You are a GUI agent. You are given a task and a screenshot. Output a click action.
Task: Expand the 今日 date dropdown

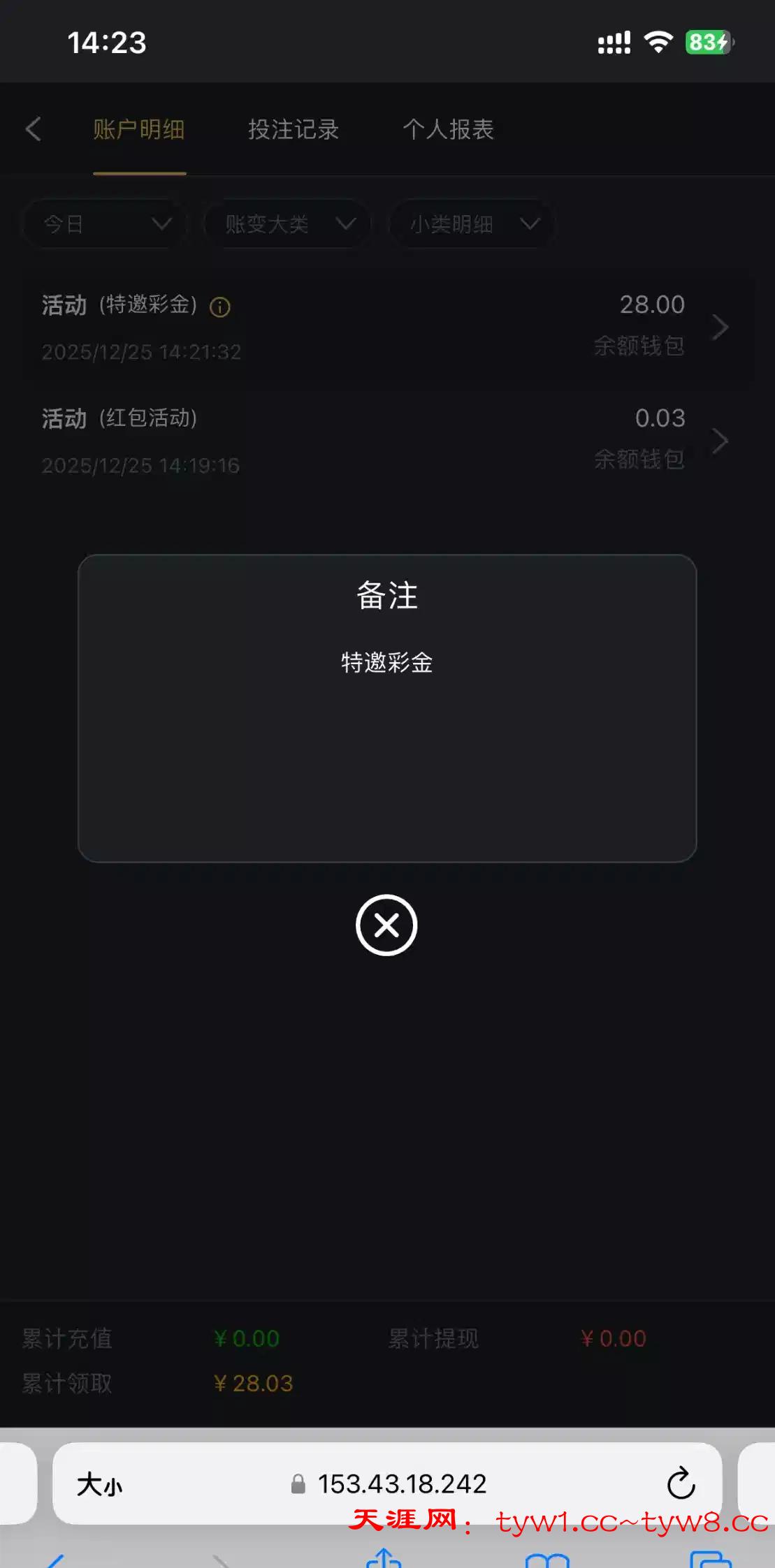(x=106, y=224)
